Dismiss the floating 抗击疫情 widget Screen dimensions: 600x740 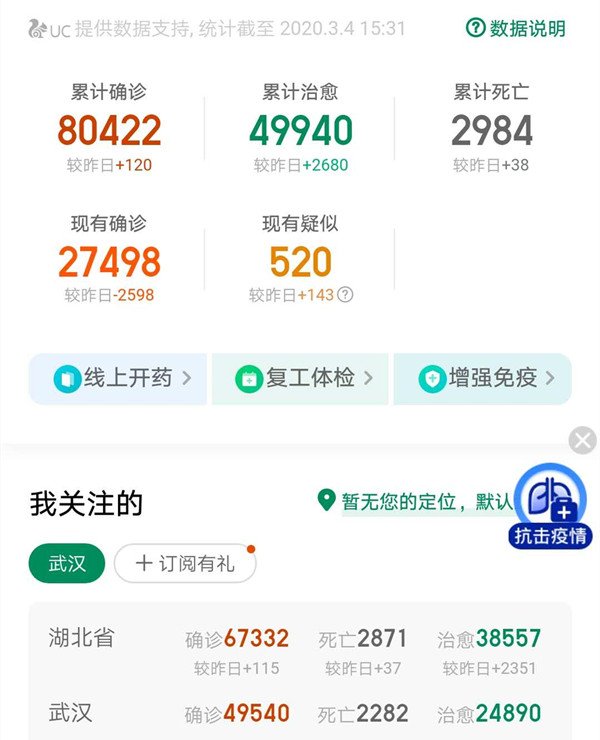click(x=582, y=440)
